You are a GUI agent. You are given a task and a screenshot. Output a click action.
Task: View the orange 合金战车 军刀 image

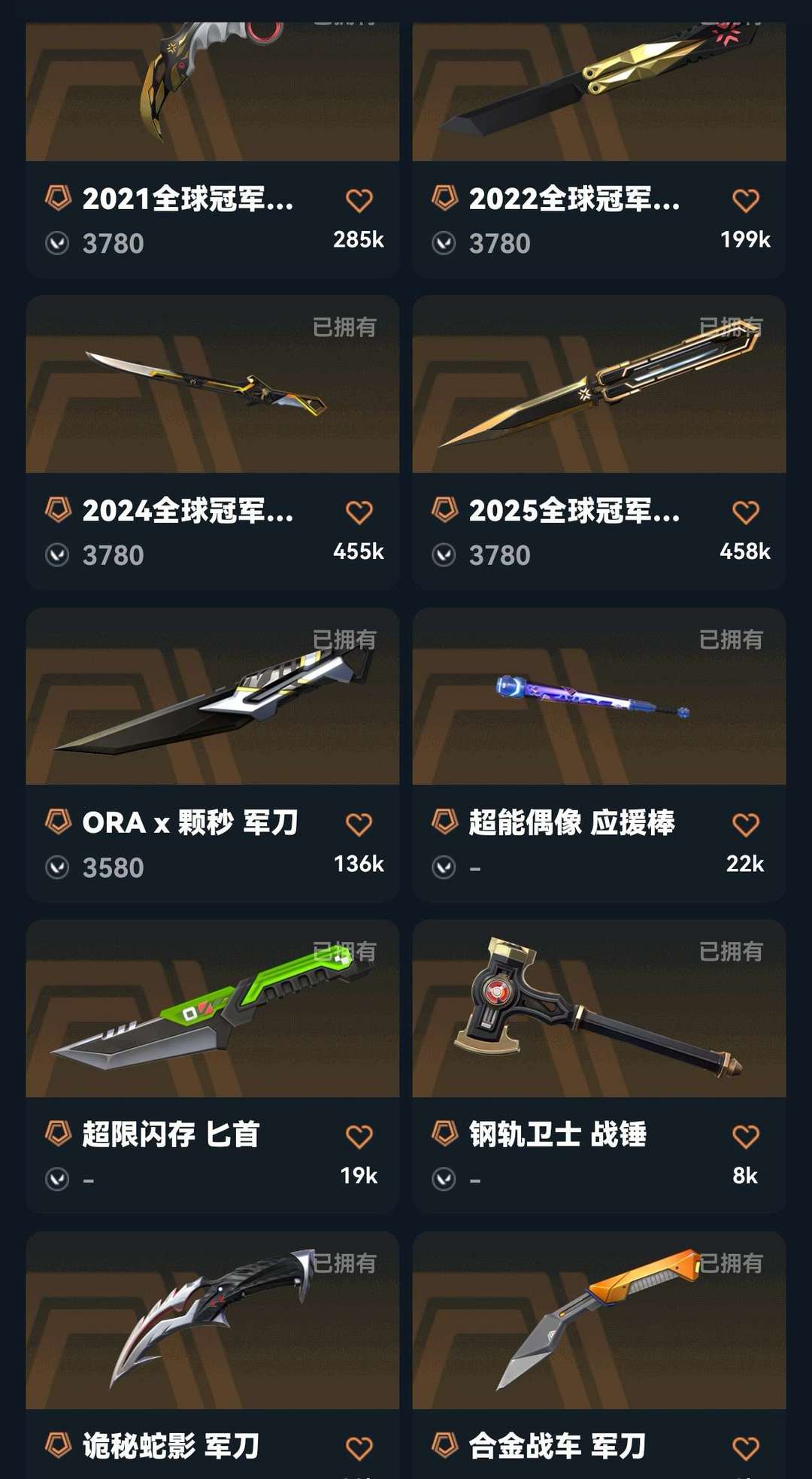[x=599, y=1320]
